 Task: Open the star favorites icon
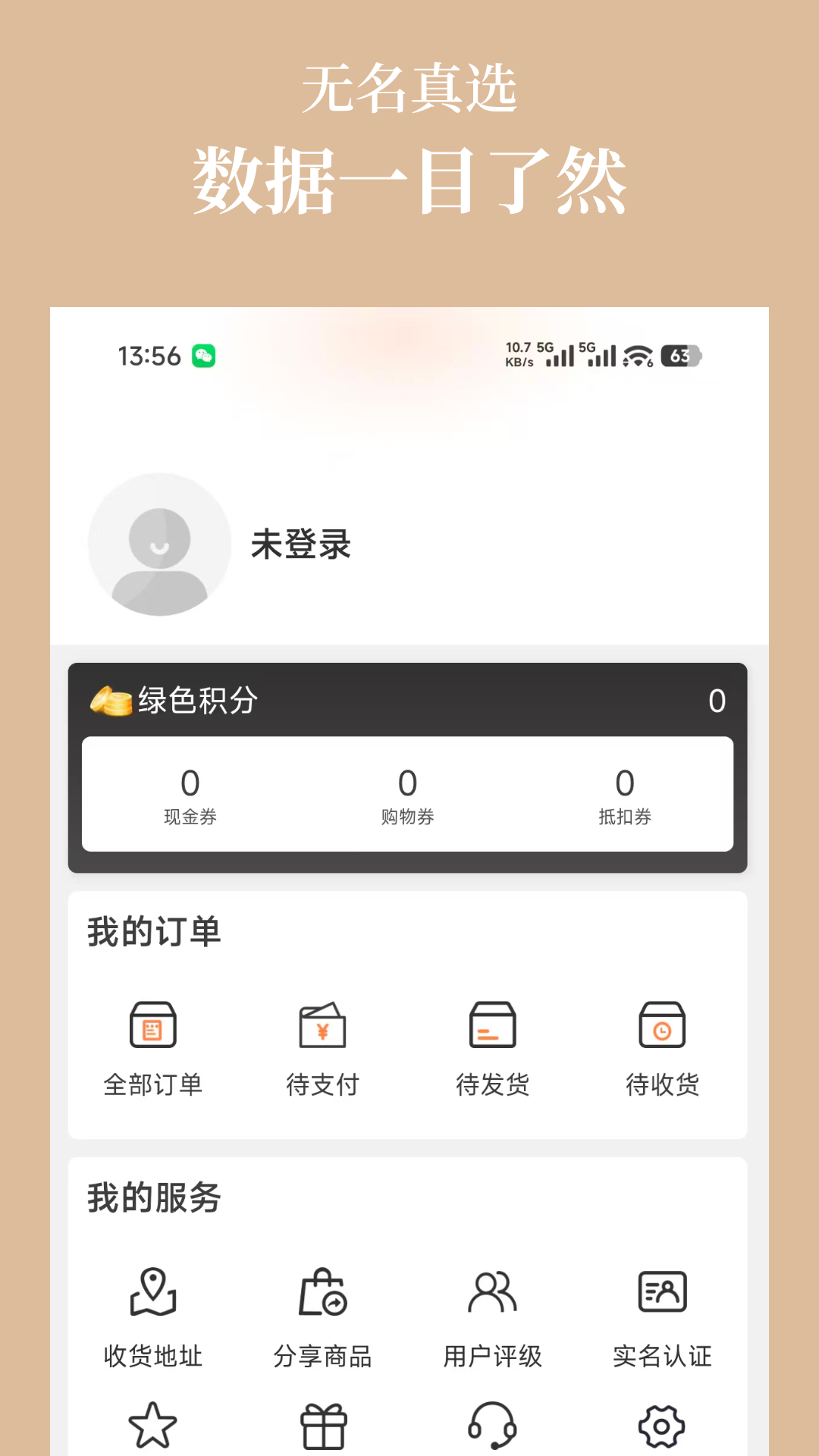[153, 1424]
